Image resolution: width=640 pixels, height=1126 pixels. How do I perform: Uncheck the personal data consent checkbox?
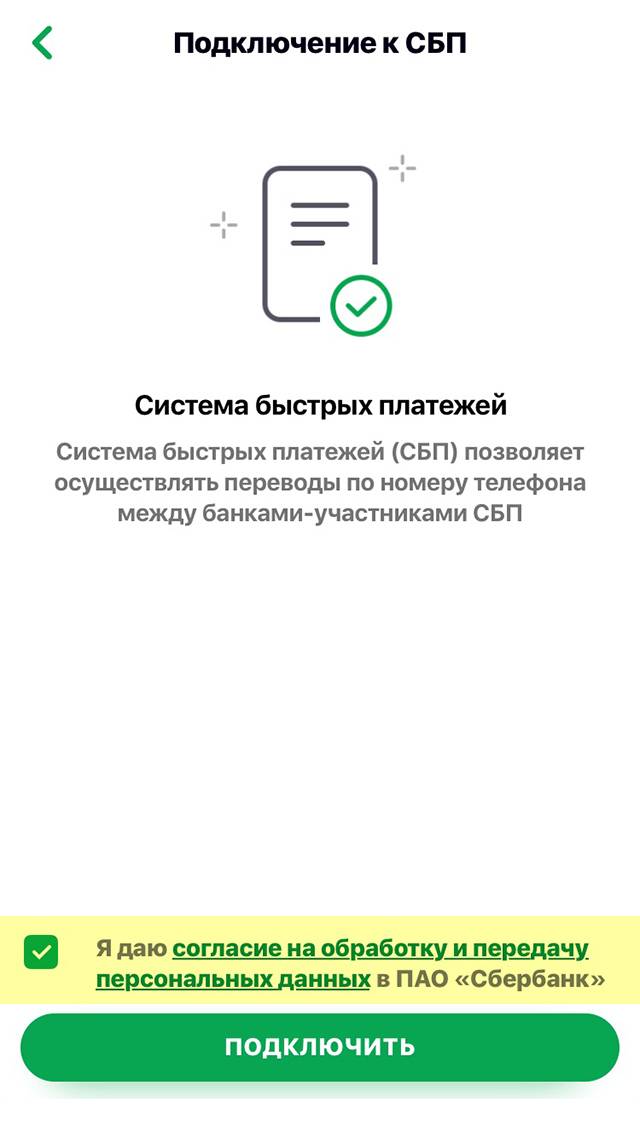pos(41,953)
